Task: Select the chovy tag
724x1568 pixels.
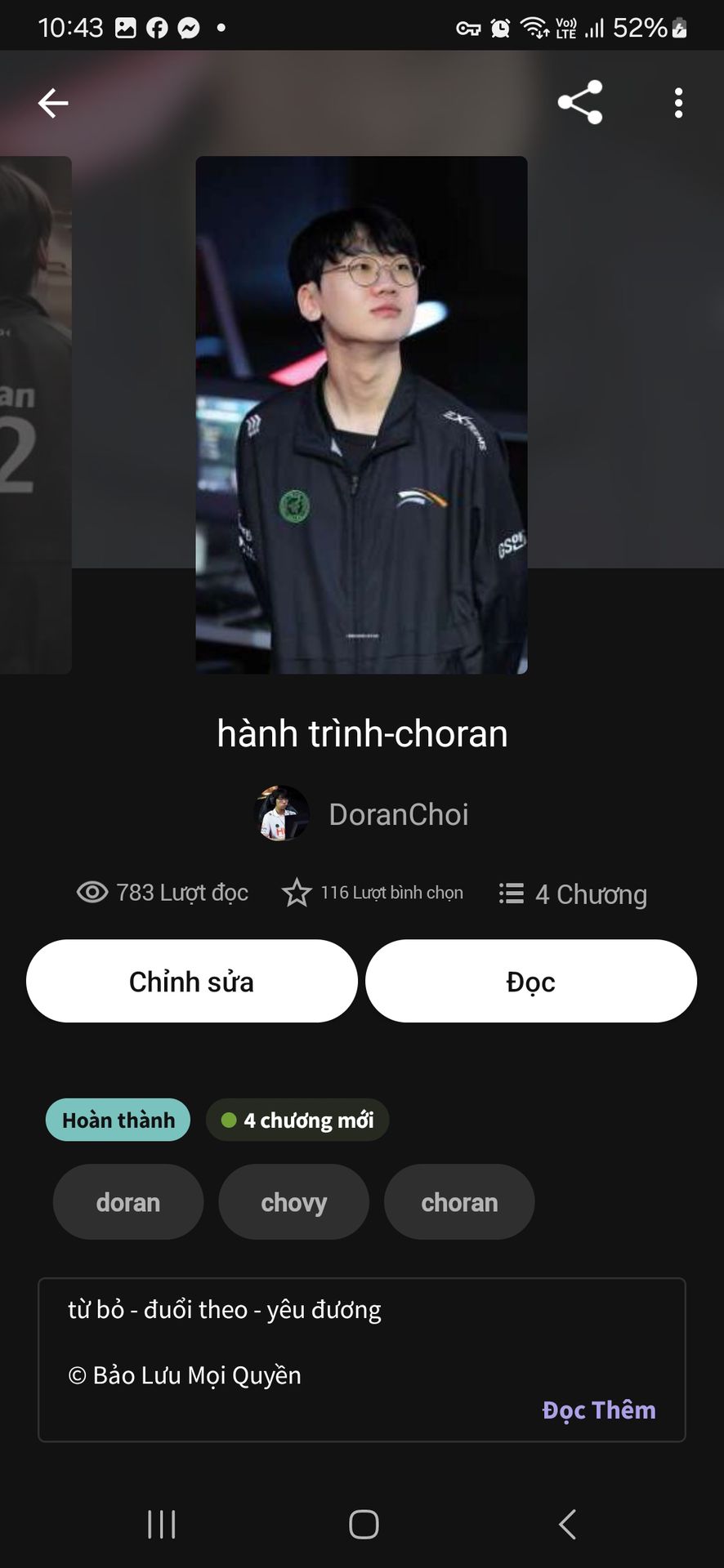Action: [293, 1202]
